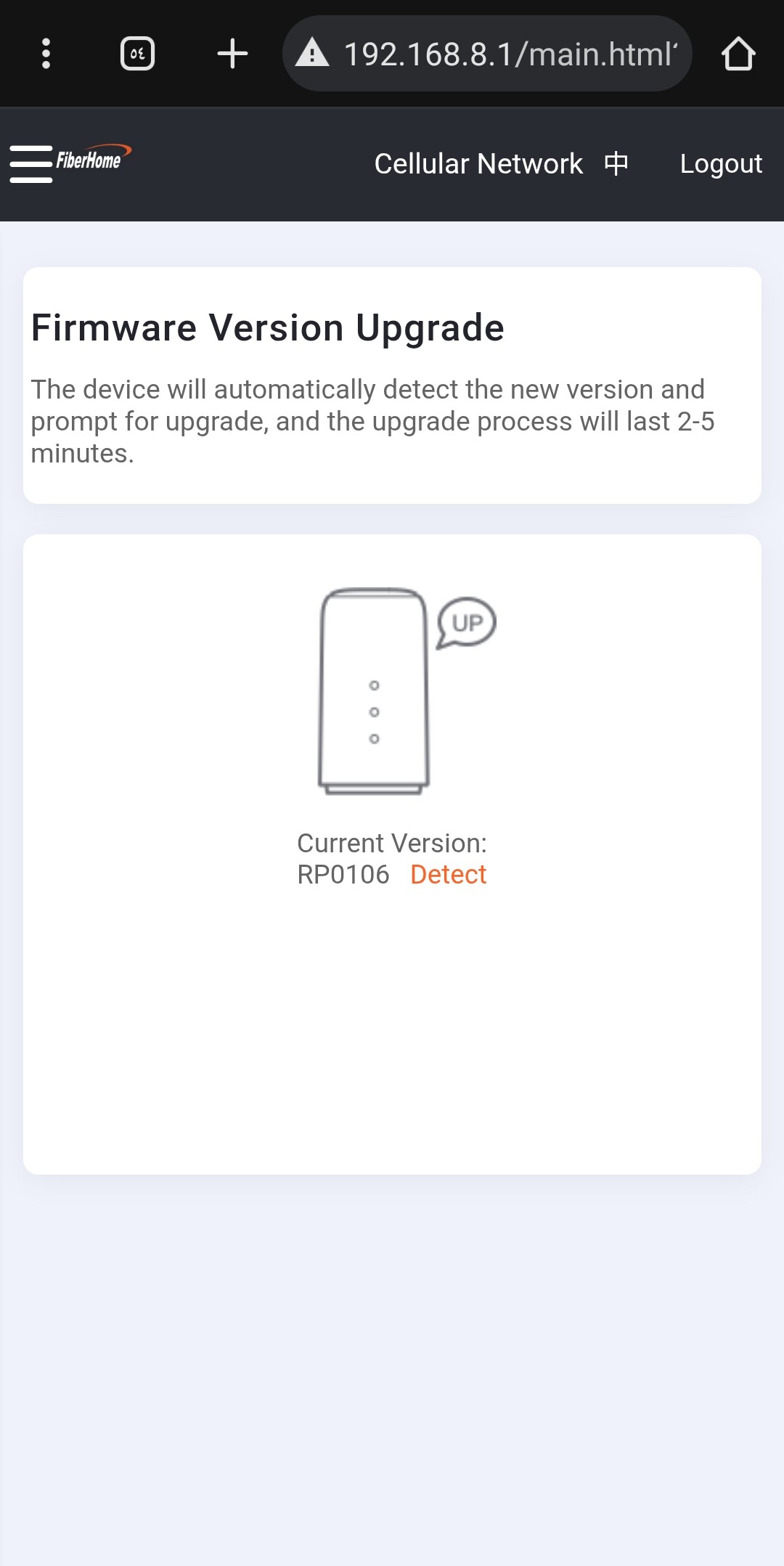The width and height of the screenshot is (784, 1566).
Task: Tap the address bar showing 192.168.8.1
Action: [x=486, y=54]
